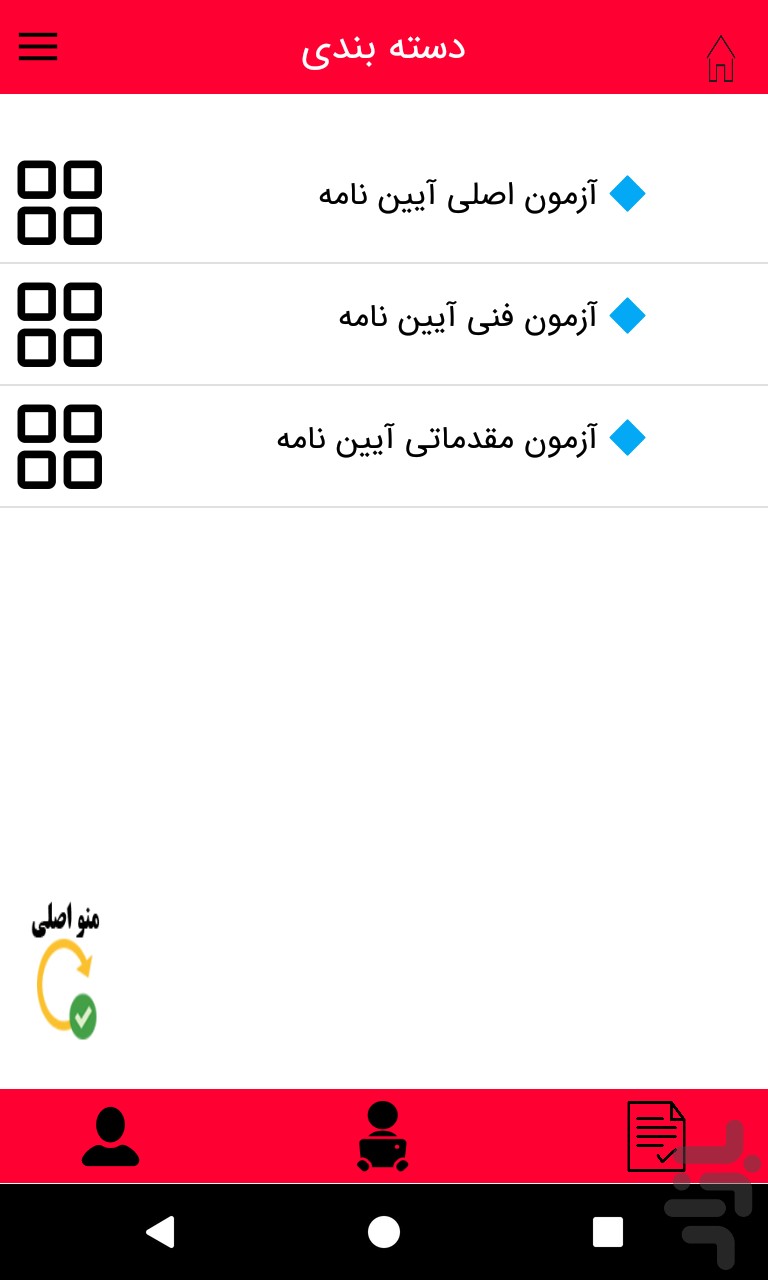The width and height of the screenshot is (768, 1280).
Task: Open the person with laptop tab
Action: (383, 1137)
